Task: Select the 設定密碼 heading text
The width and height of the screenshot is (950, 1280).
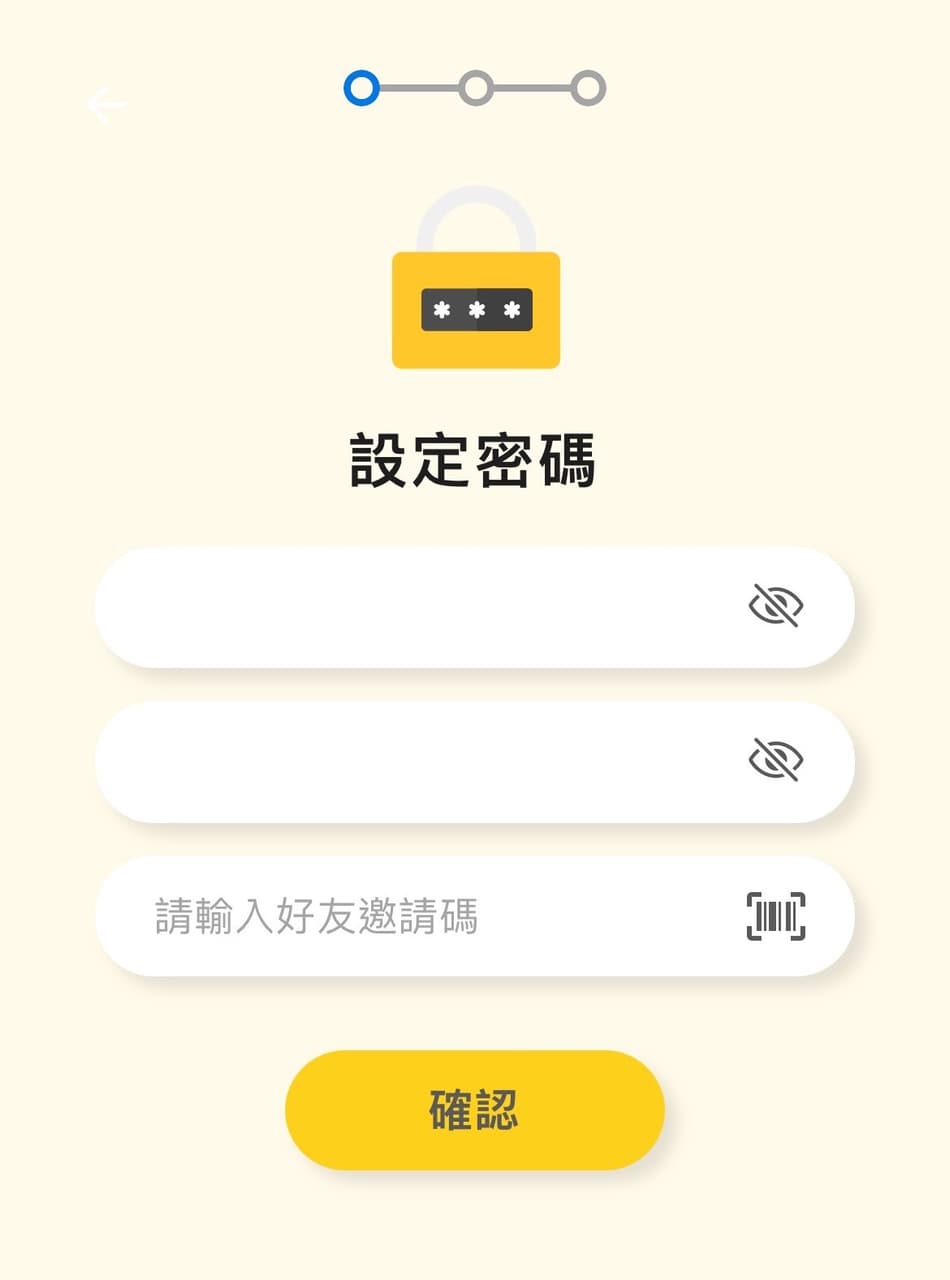Action: [475, 458]
